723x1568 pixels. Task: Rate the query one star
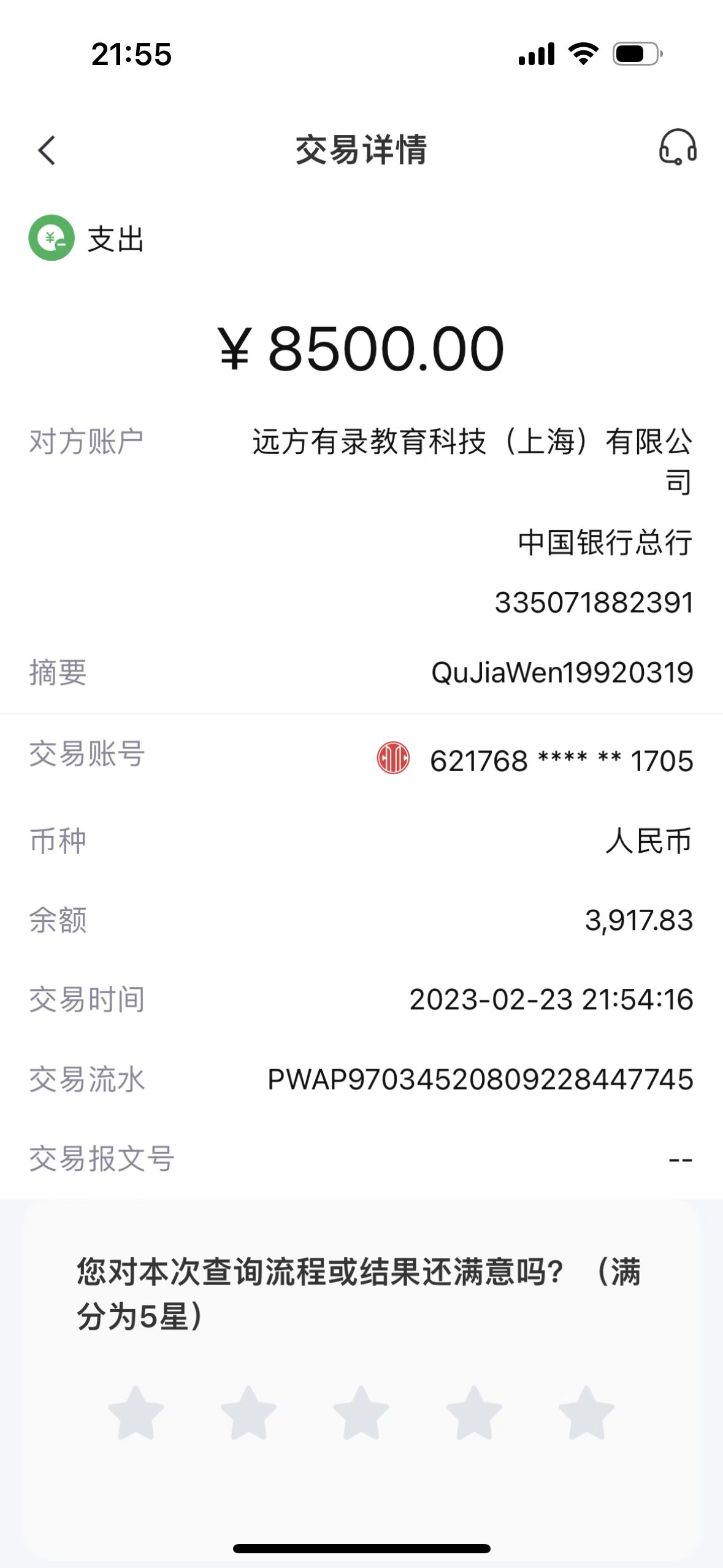136,1413
